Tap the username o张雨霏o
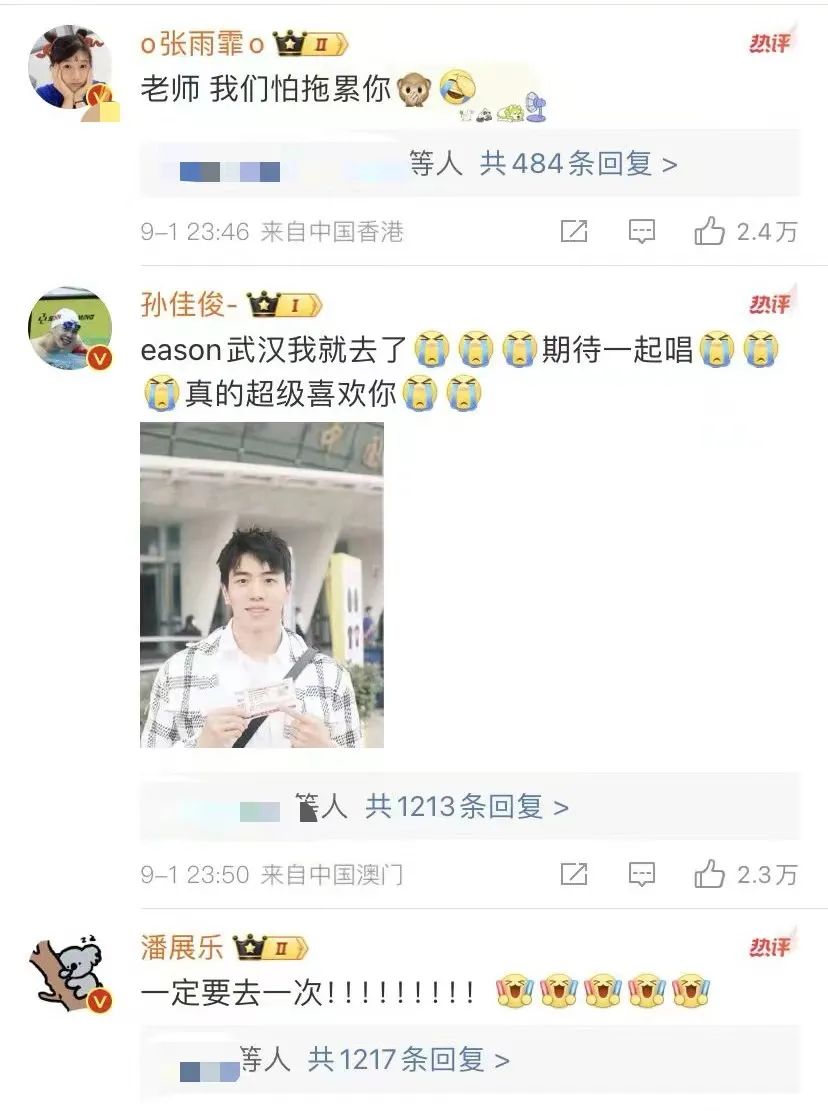 click(x=202, y=46)
